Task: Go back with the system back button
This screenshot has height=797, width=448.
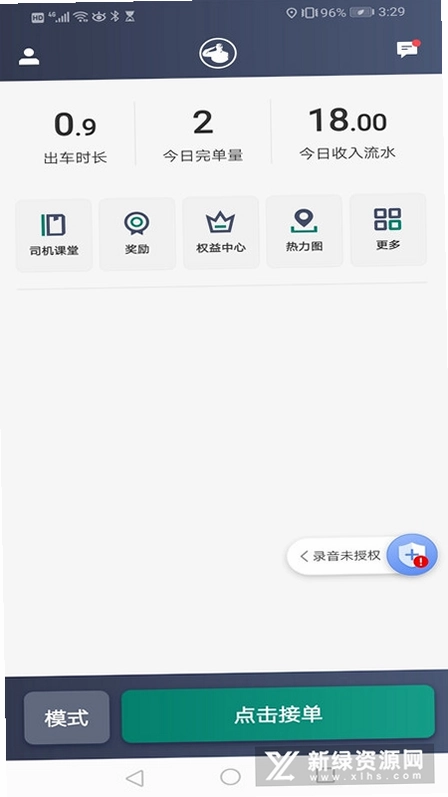Action: point(134,778)
